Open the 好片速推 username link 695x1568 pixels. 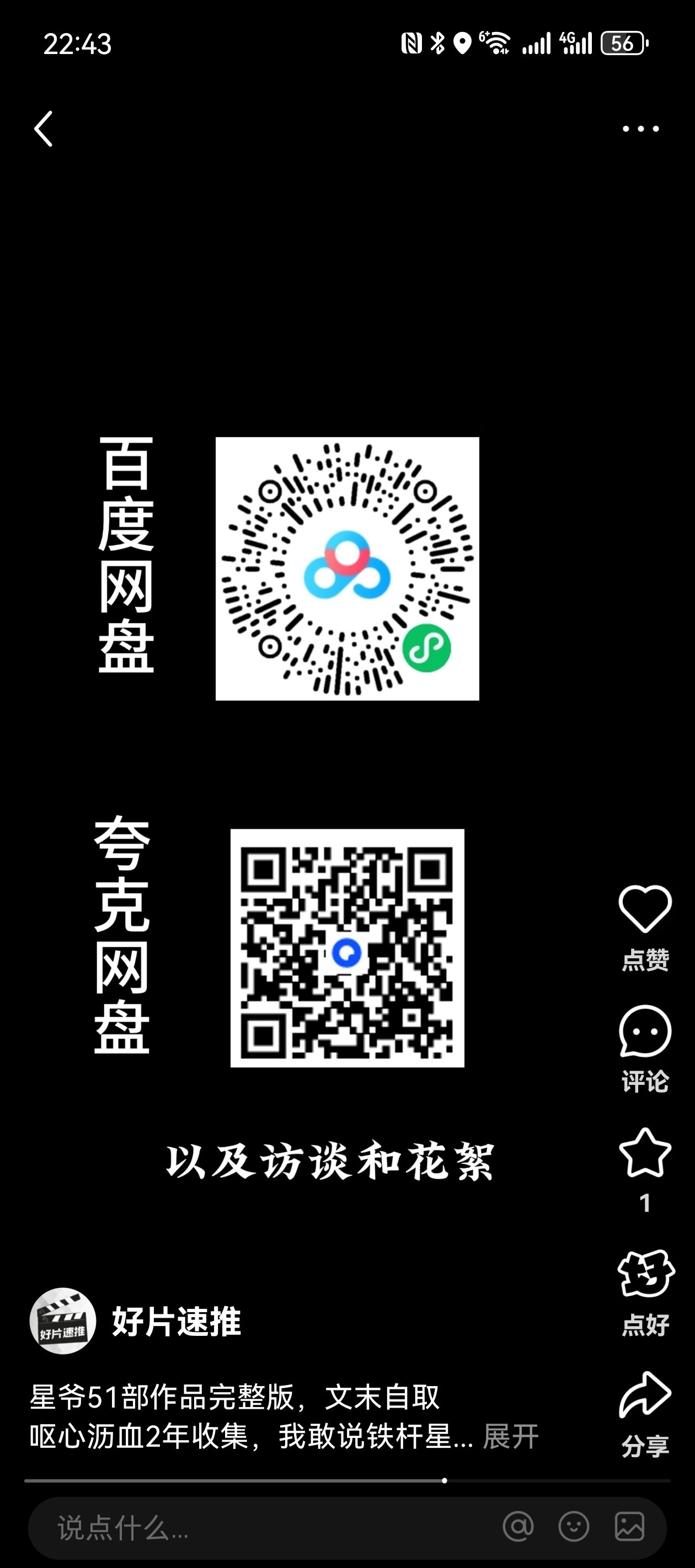point(176,1321)
